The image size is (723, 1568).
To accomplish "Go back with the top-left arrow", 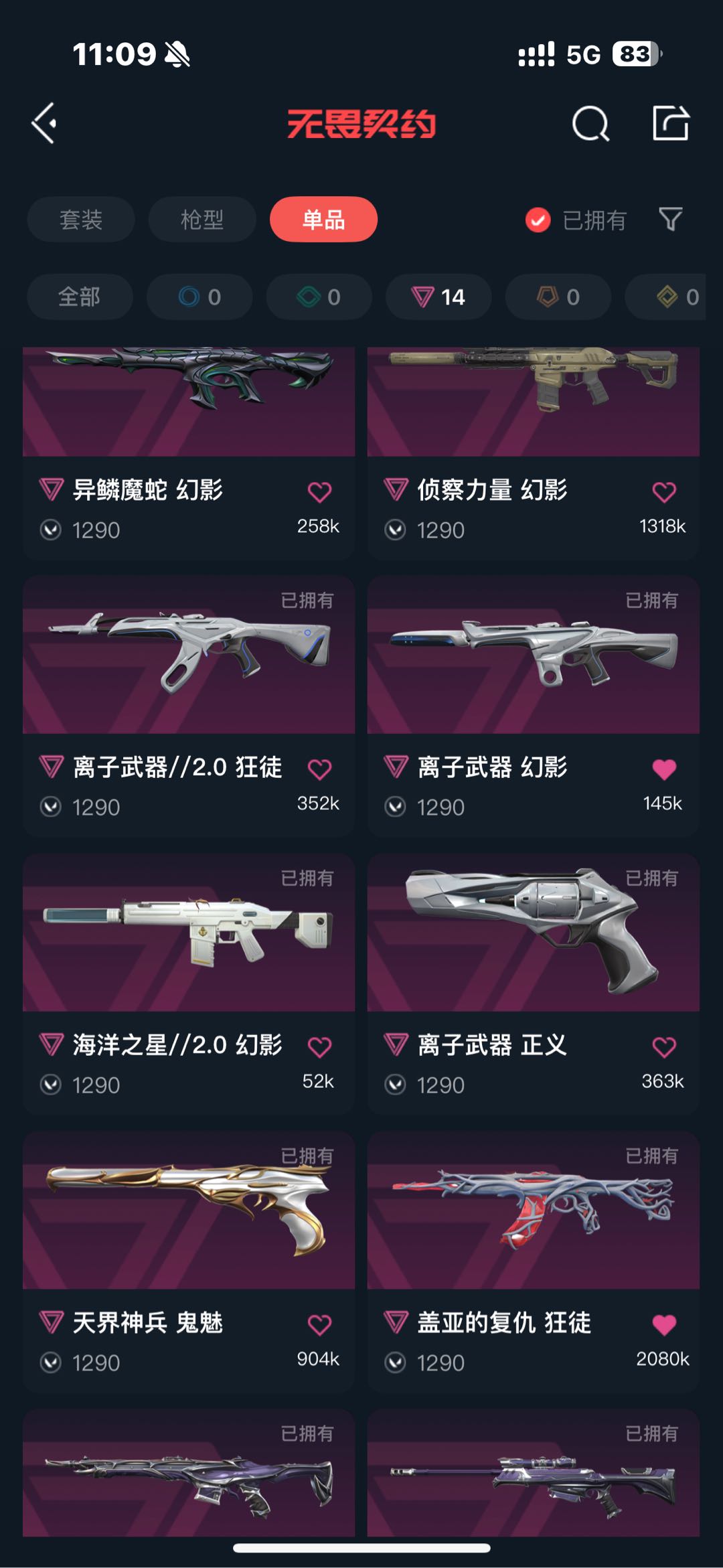I will pyautogui.click(x=44, y=124).
